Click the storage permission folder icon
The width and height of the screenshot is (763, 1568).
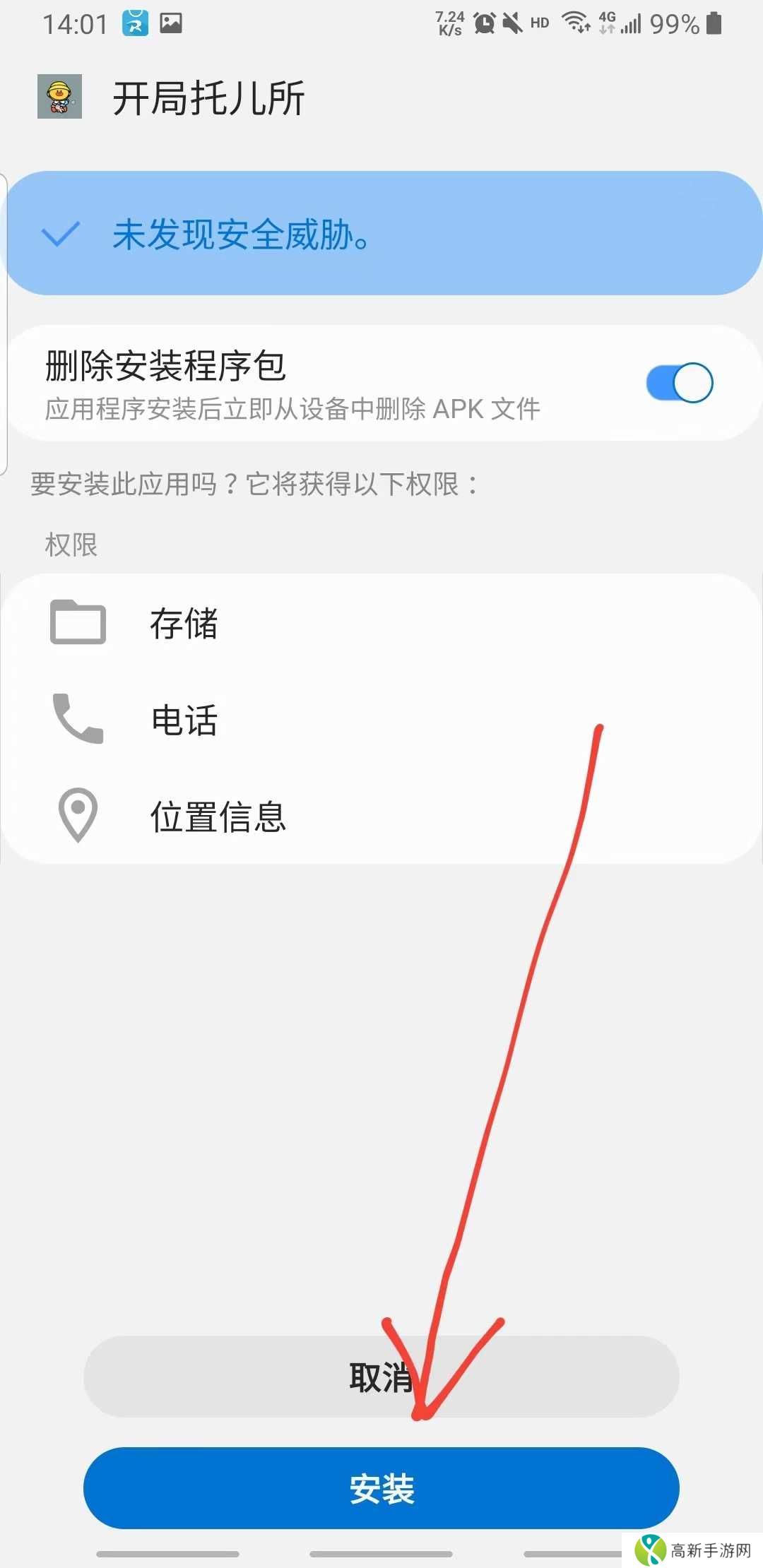point(78,622)
